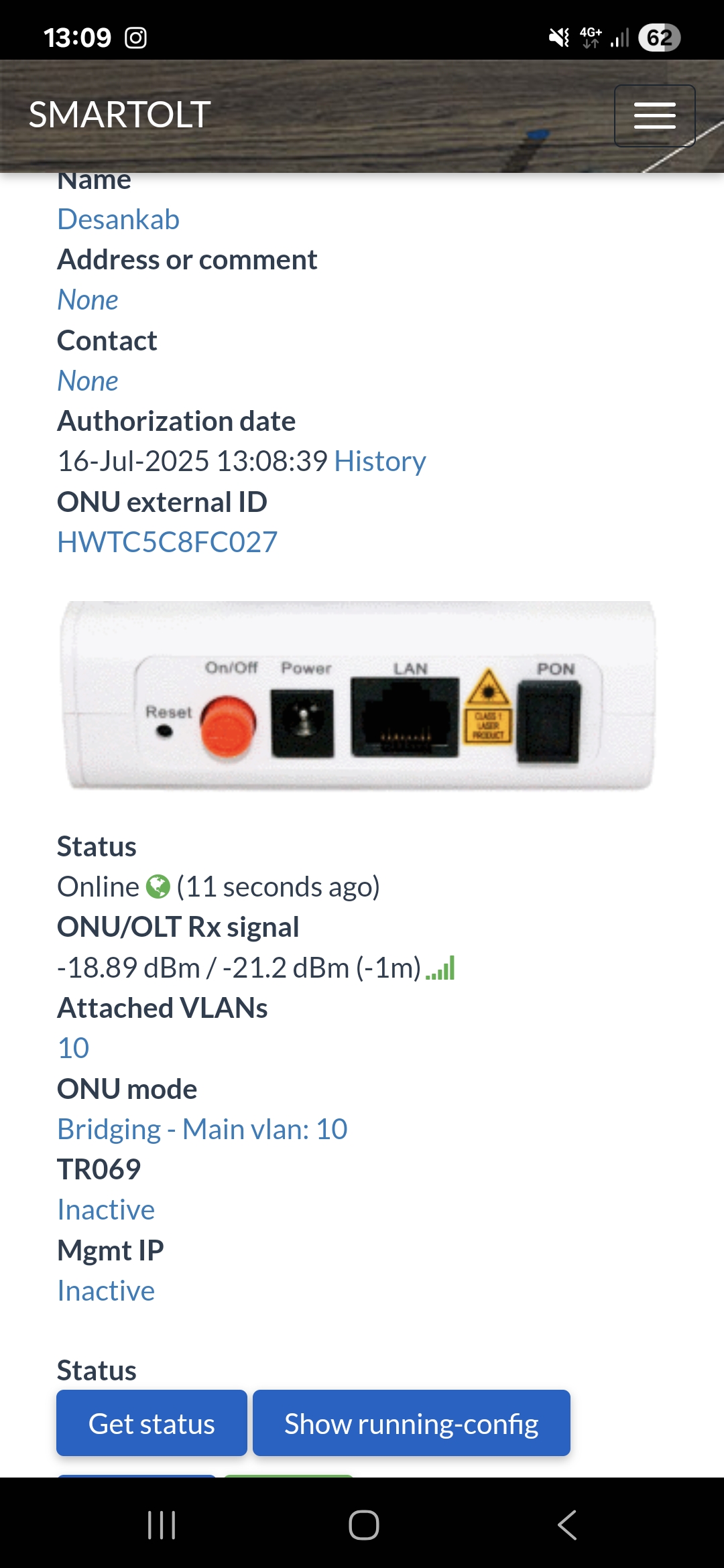Open recent apps from the navigation bar
Screen dimensions: 724x1568
162,1526
